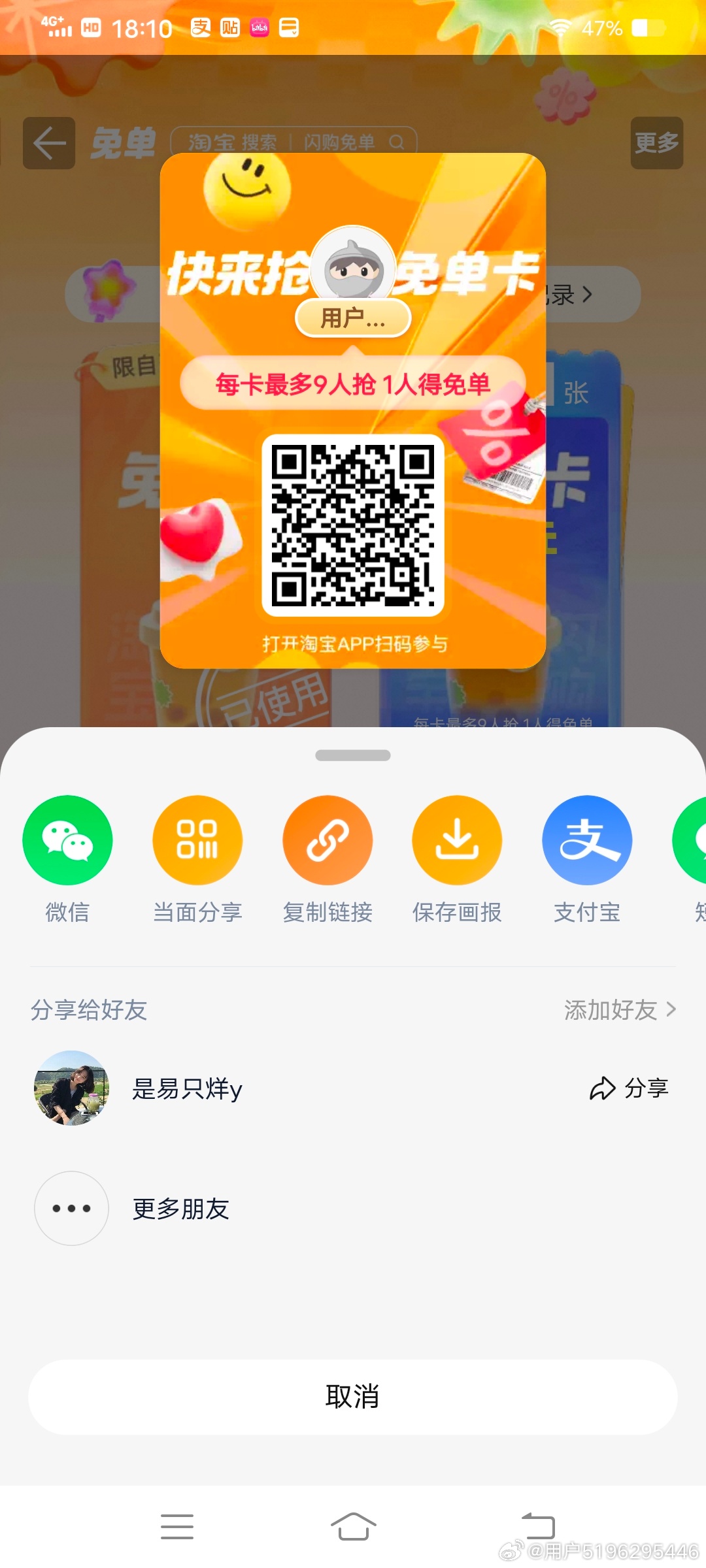Save the poster with 保存画报
The image size is (706, 1568).
coord(457,840)
